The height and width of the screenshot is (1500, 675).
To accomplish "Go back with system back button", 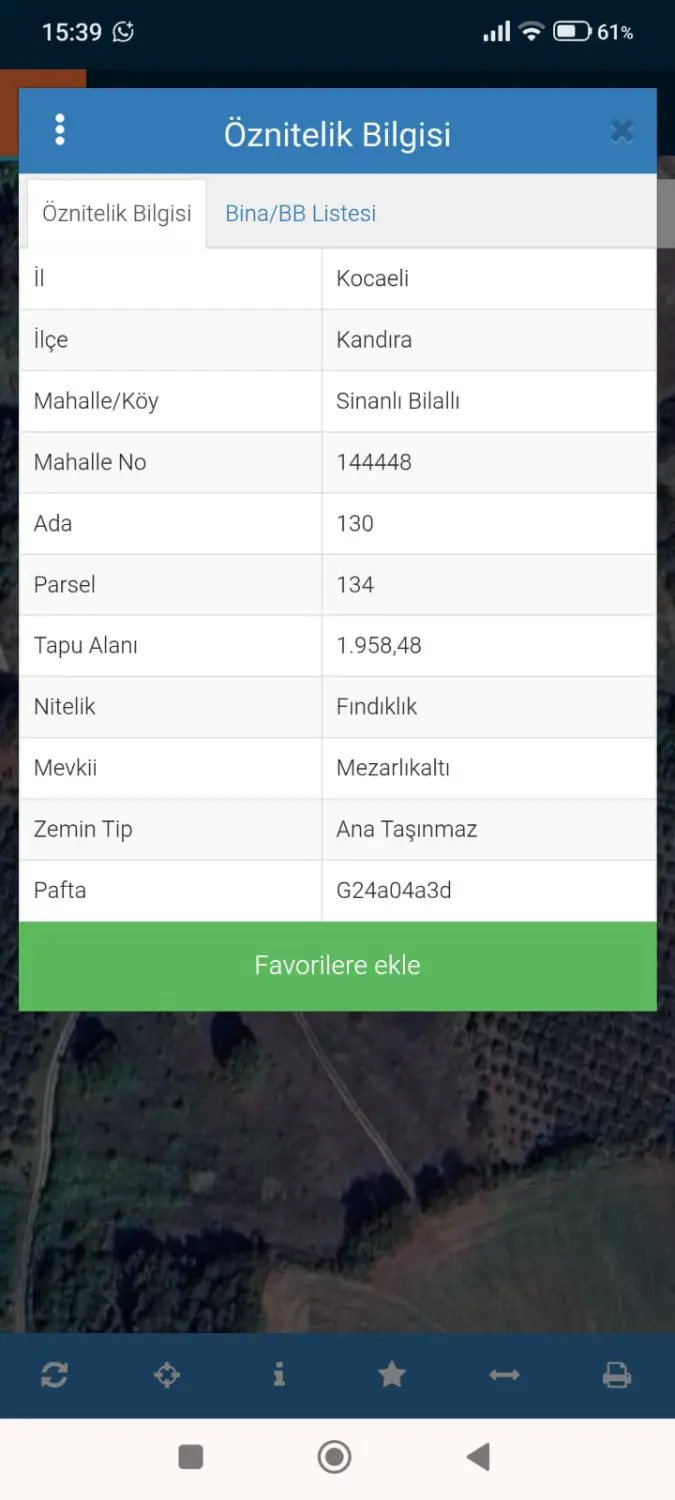I will click(x=479, y=1457).
